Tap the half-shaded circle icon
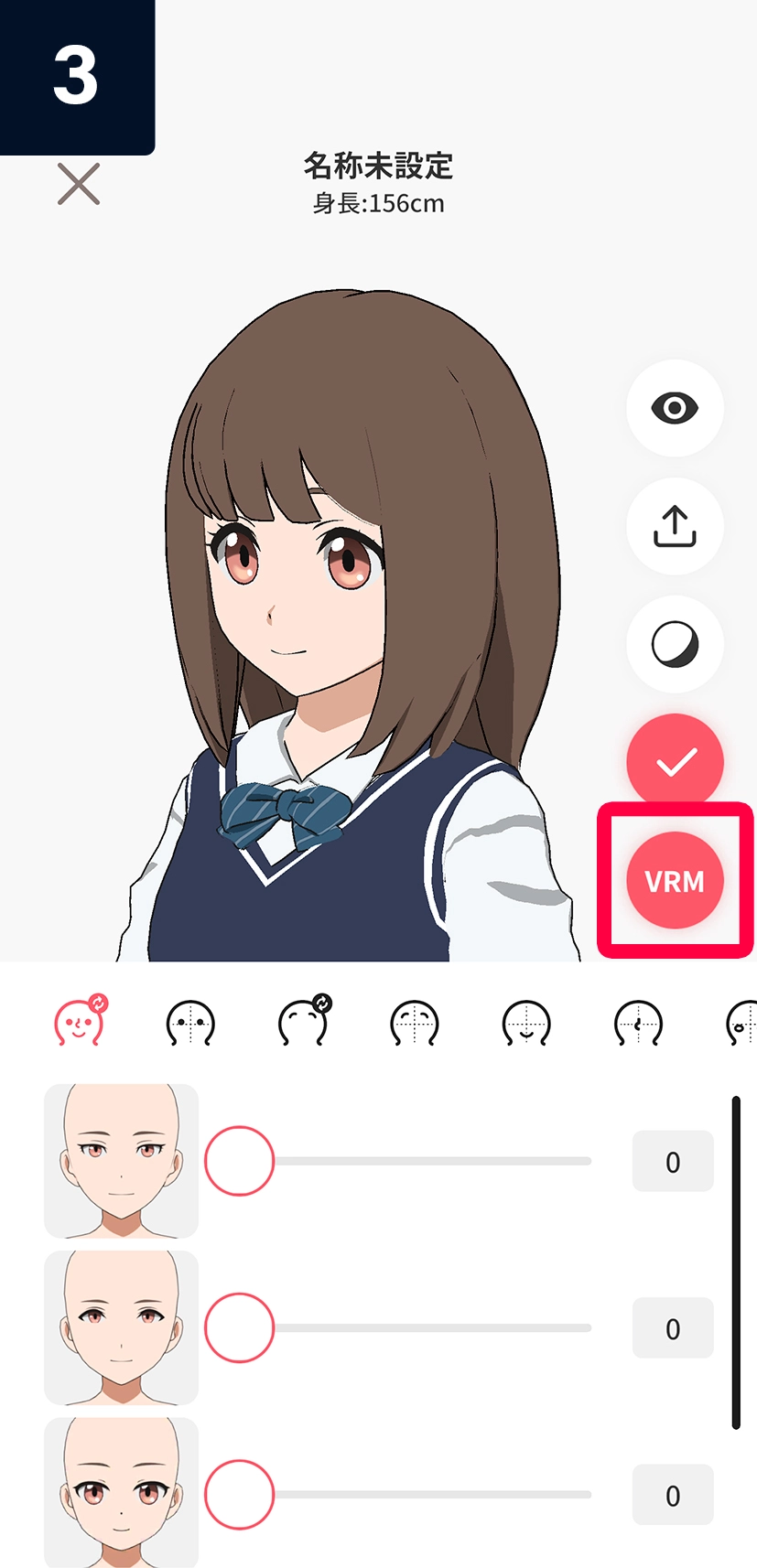 pyautogui.click(x=675, y=645)
